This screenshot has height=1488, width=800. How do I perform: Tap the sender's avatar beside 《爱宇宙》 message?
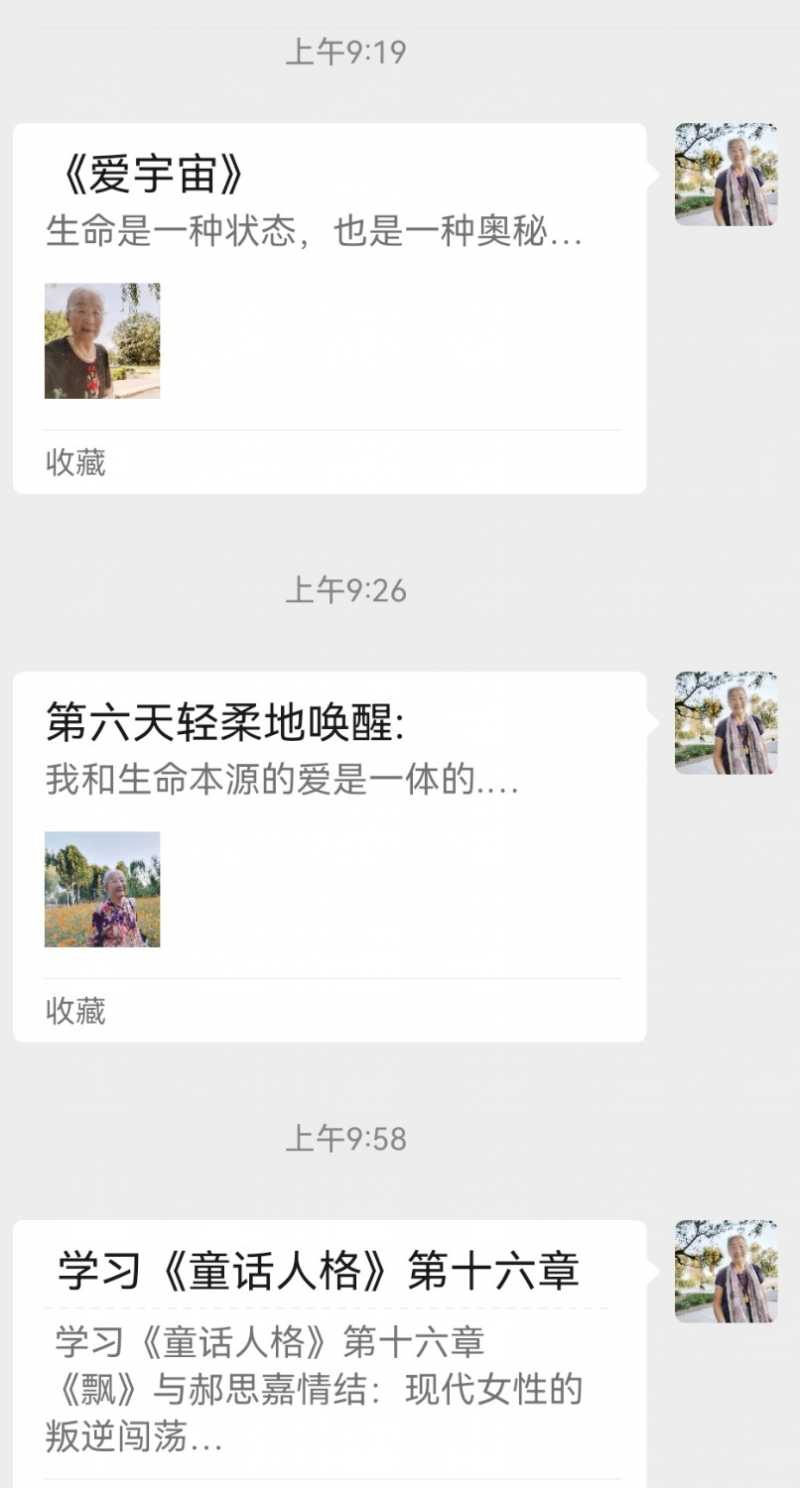point(727,172)
